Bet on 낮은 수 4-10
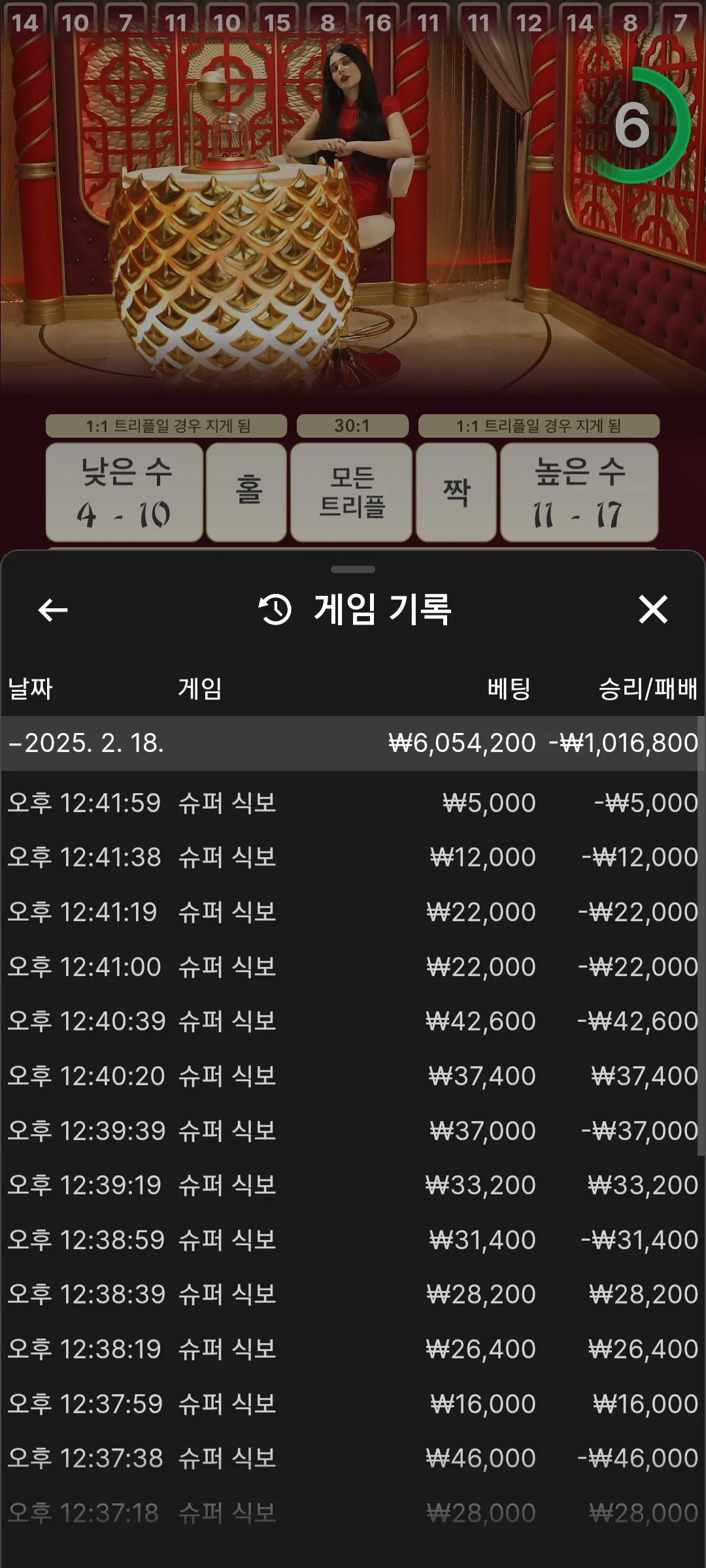The image size is (706, 1568). pos(124,493)
